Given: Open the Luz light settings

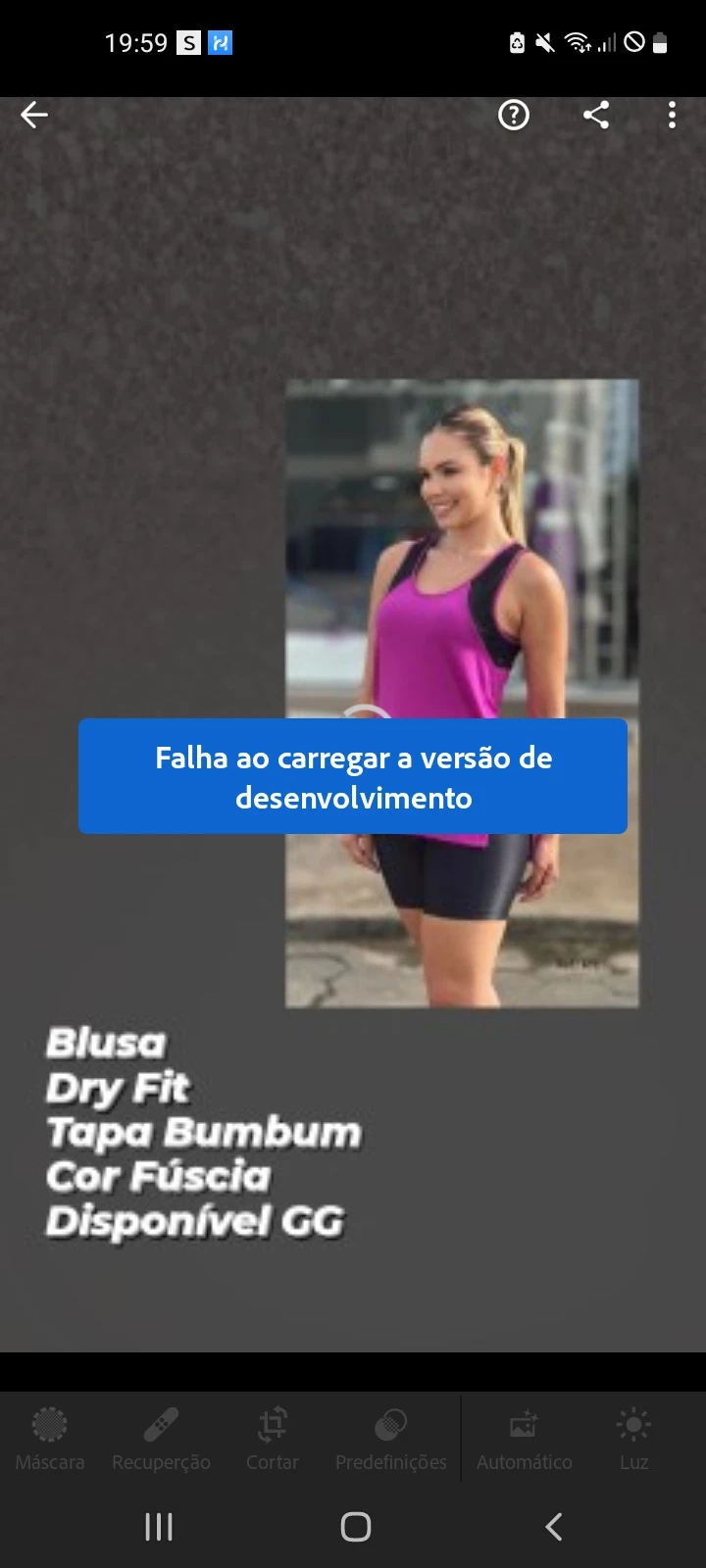Looking at the screenshot, I should pyautogui.click(x=633, y=1438).
